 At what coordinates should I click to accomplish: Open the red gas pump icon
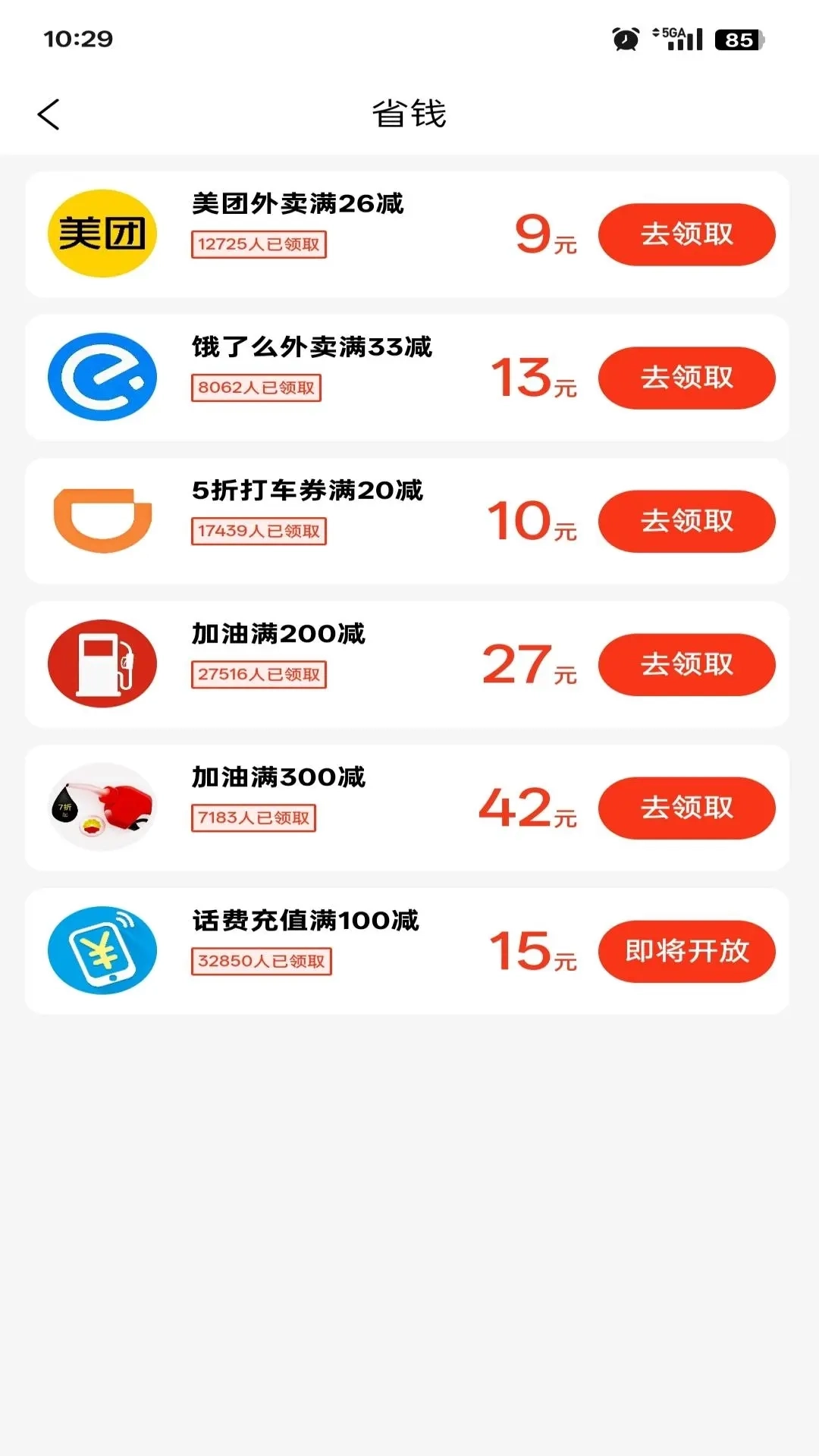pos(102,664)
